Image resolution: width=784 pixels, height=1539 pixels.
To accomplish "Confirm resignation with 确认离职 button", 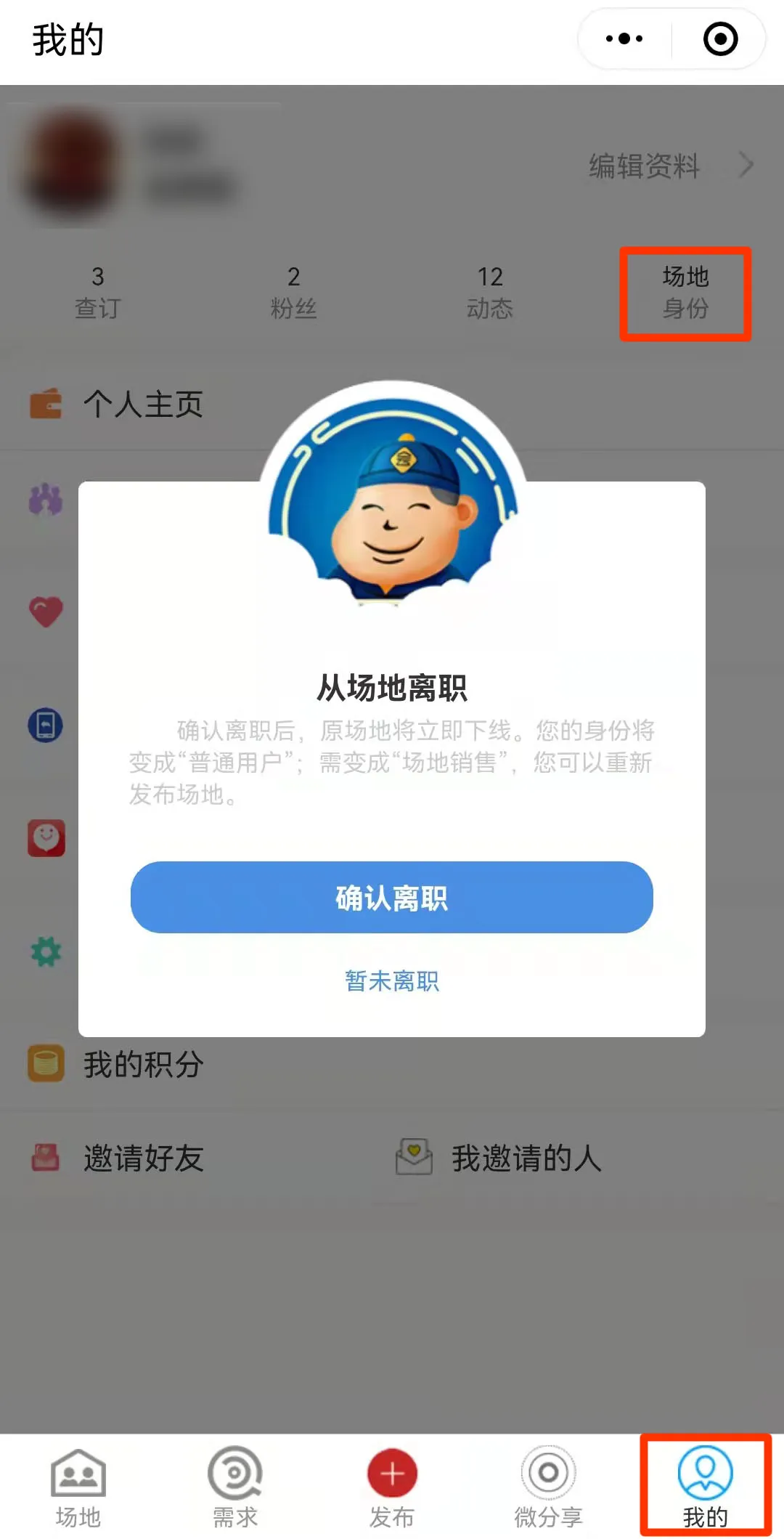I will [x=391, y=898].
